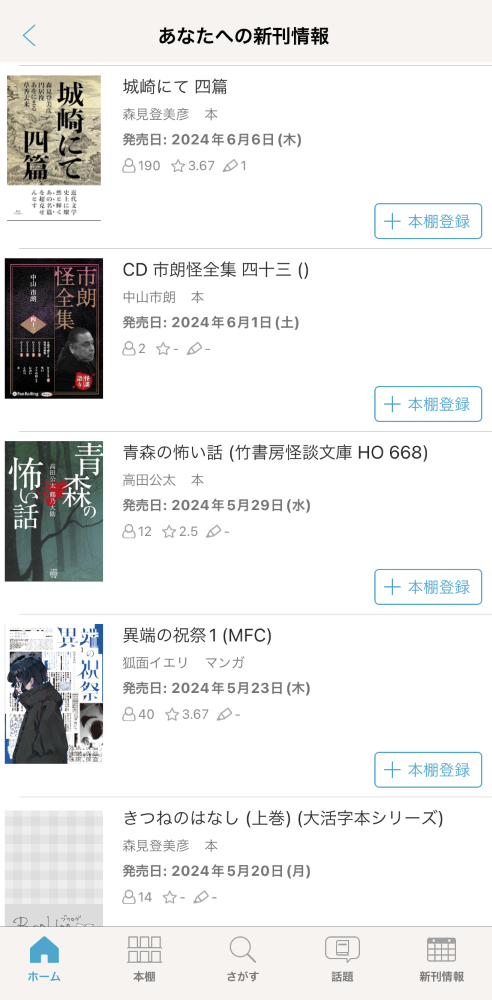Viewport: 492px width, 1000px height.
Task: Go back using the top-left arrow
Action: [29, 36]
